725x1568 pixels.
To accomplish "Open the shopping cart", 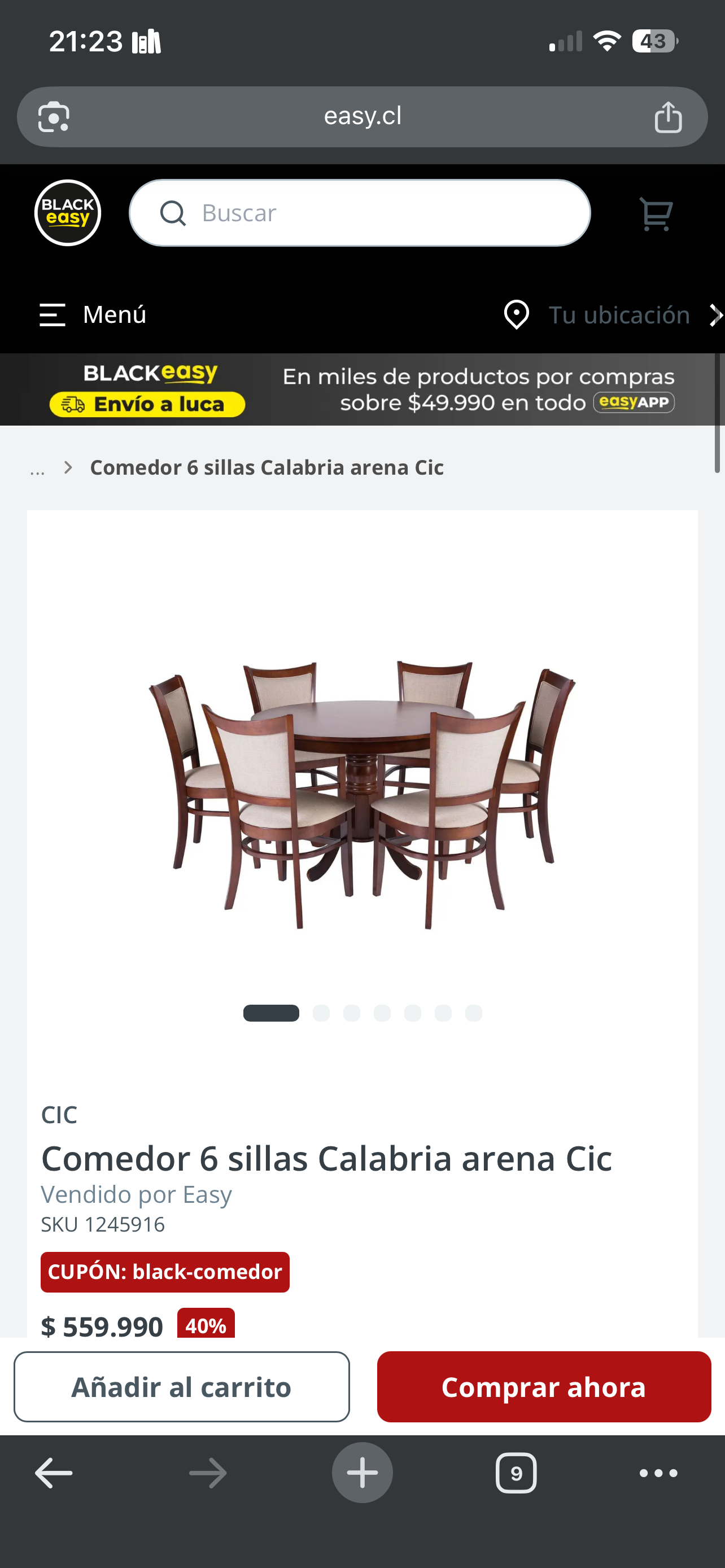I will 655,213.
